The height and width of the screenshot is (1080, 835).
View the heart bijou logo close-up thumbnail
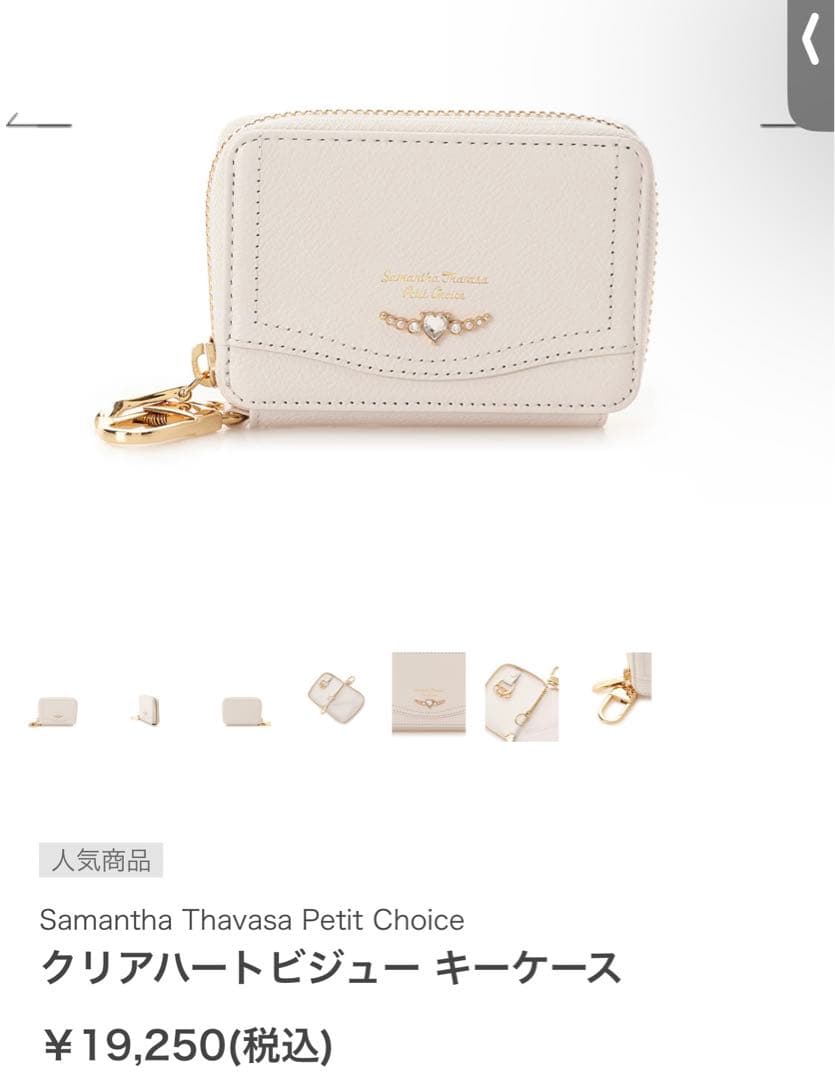click(x=429, y=693)
